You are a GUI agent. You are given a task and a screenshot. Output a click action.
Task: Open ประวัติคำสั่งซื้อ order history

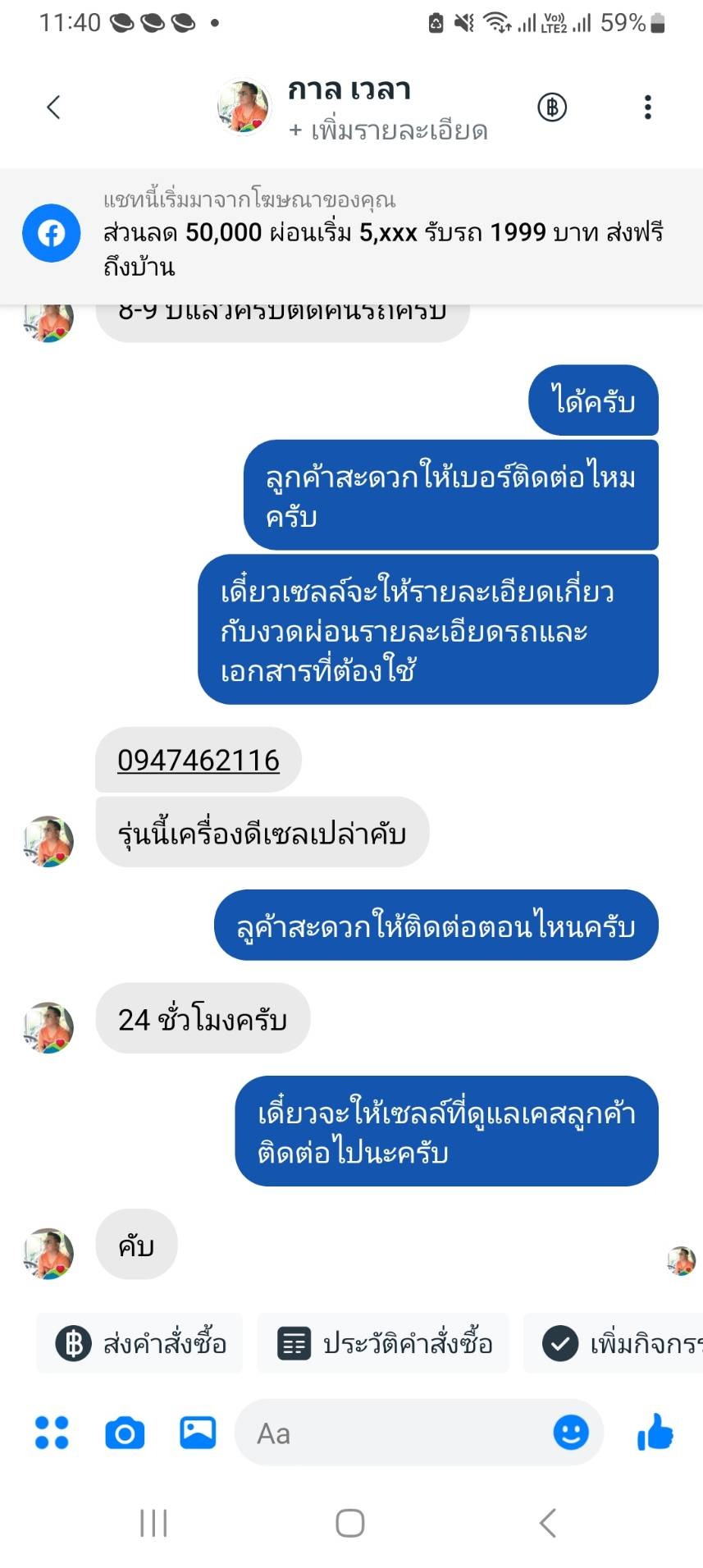coord(384,1343)
